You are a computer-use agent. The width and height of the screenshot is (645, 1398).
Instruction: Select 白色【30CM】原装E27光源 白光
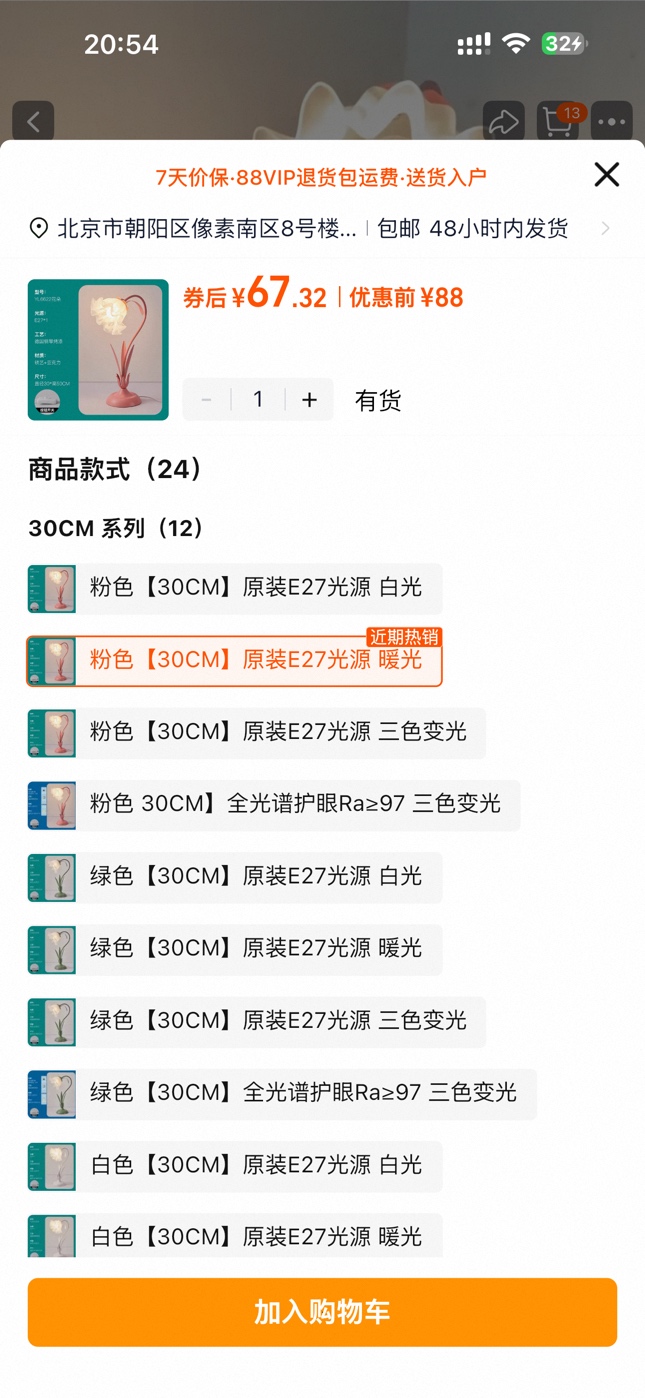235,1165
